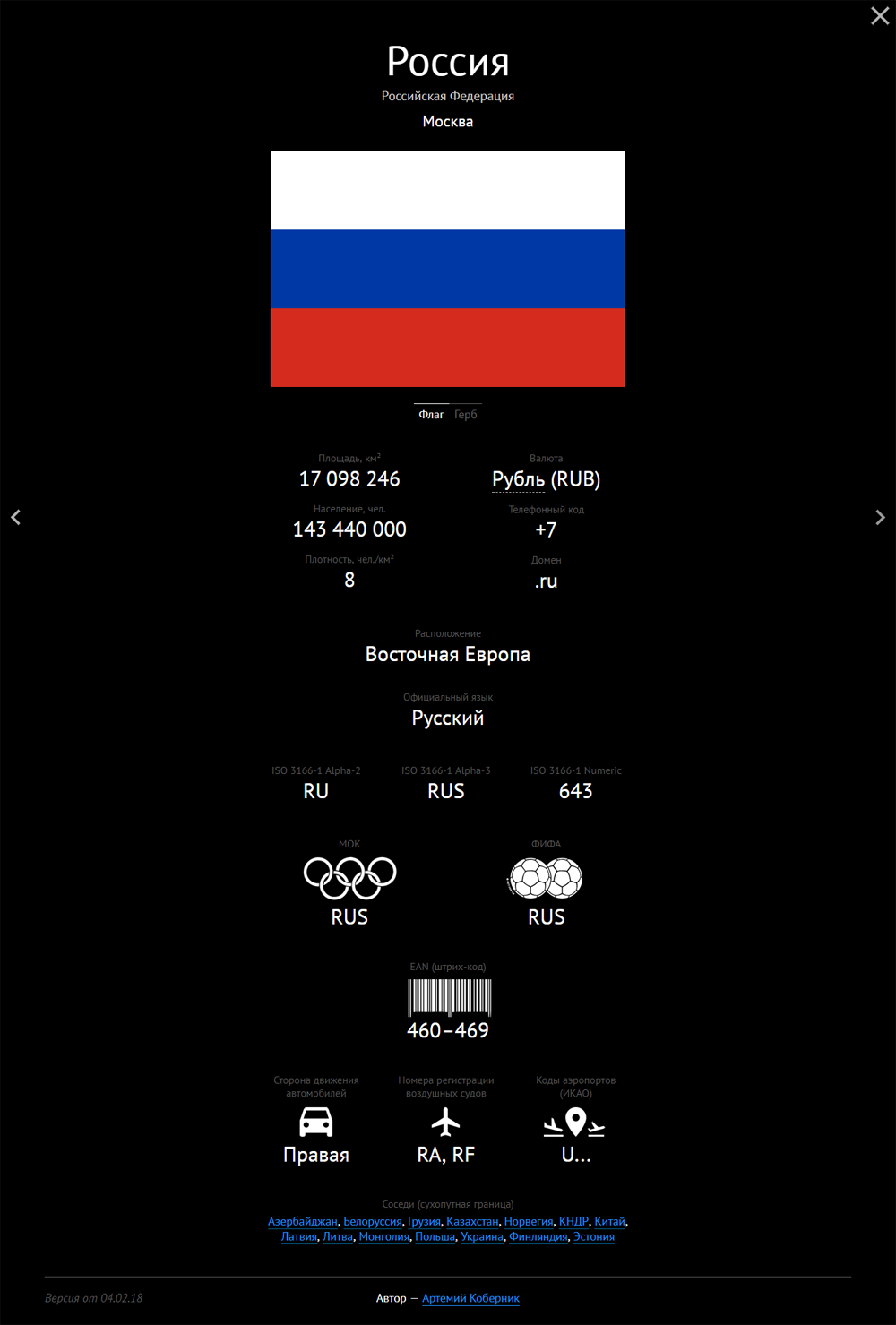Image resolution: width=896 pixels, height=1325 pixels.
Task: Open neighbor Грузия
Action: [x=424, y=1221]
